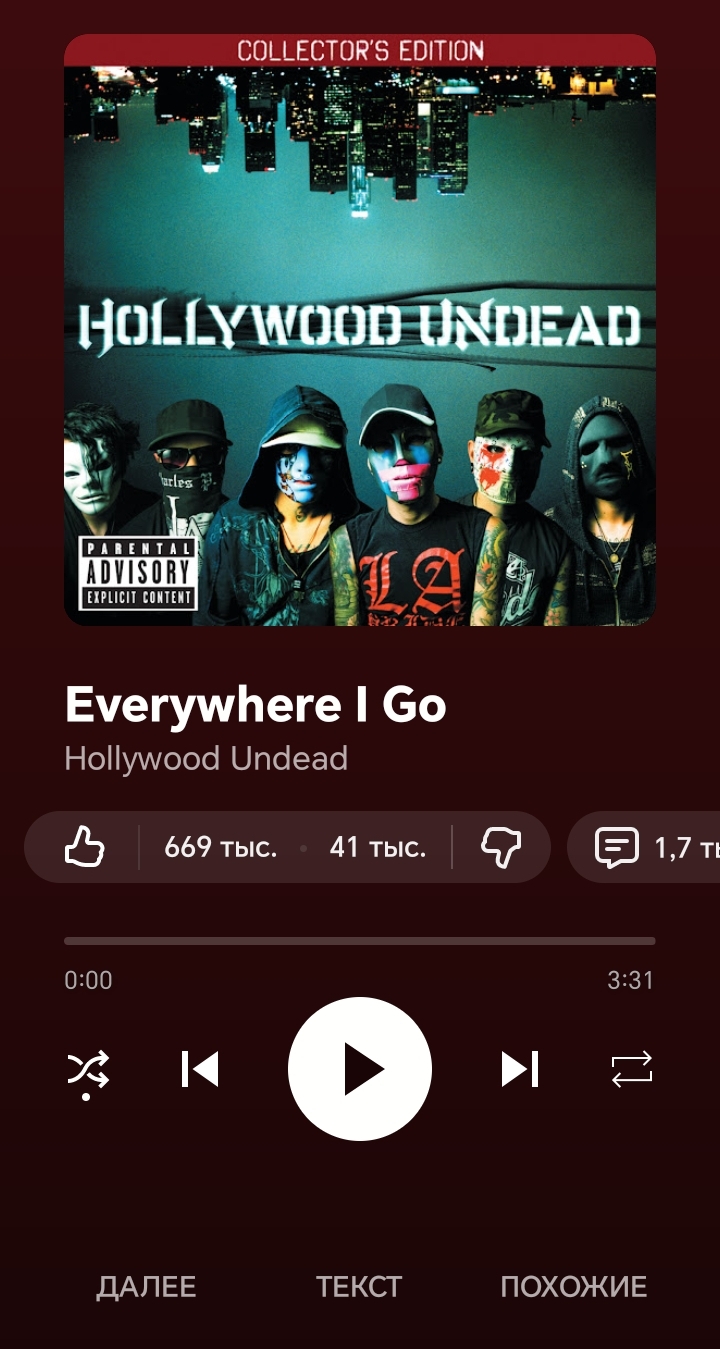Switch to the ТЕКСТ lyrics tab
This screenshot has width=720, height=1349.
pos(359,1287)
